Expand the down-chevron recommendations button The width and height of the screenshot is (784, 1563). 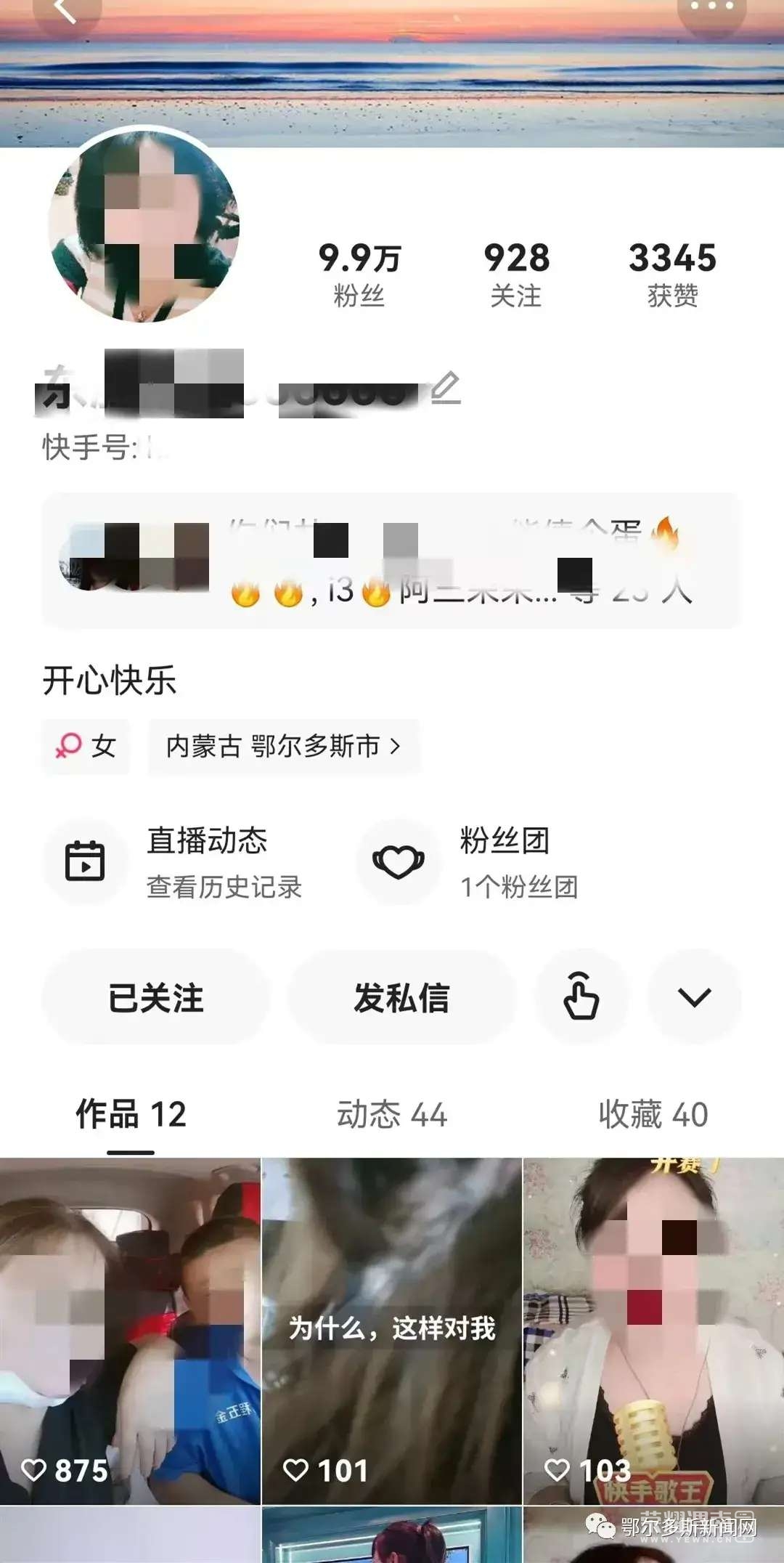(694, 997)
